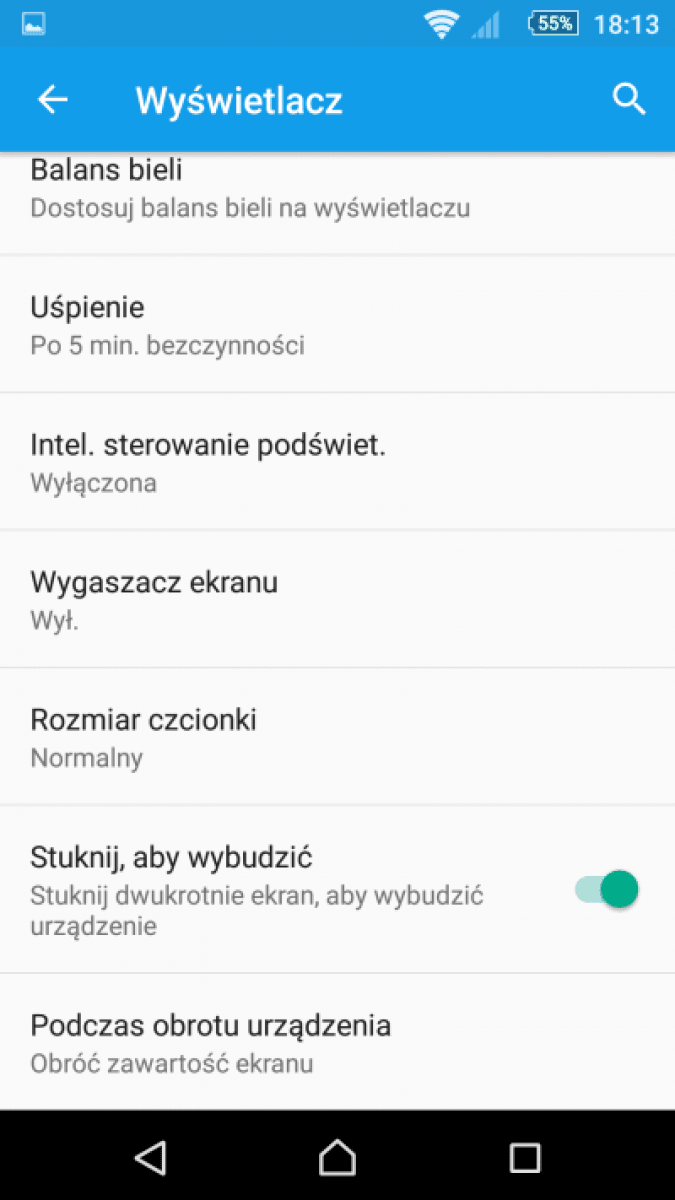Open Intel. sterowanie podświet. option

tap(337, 462)
